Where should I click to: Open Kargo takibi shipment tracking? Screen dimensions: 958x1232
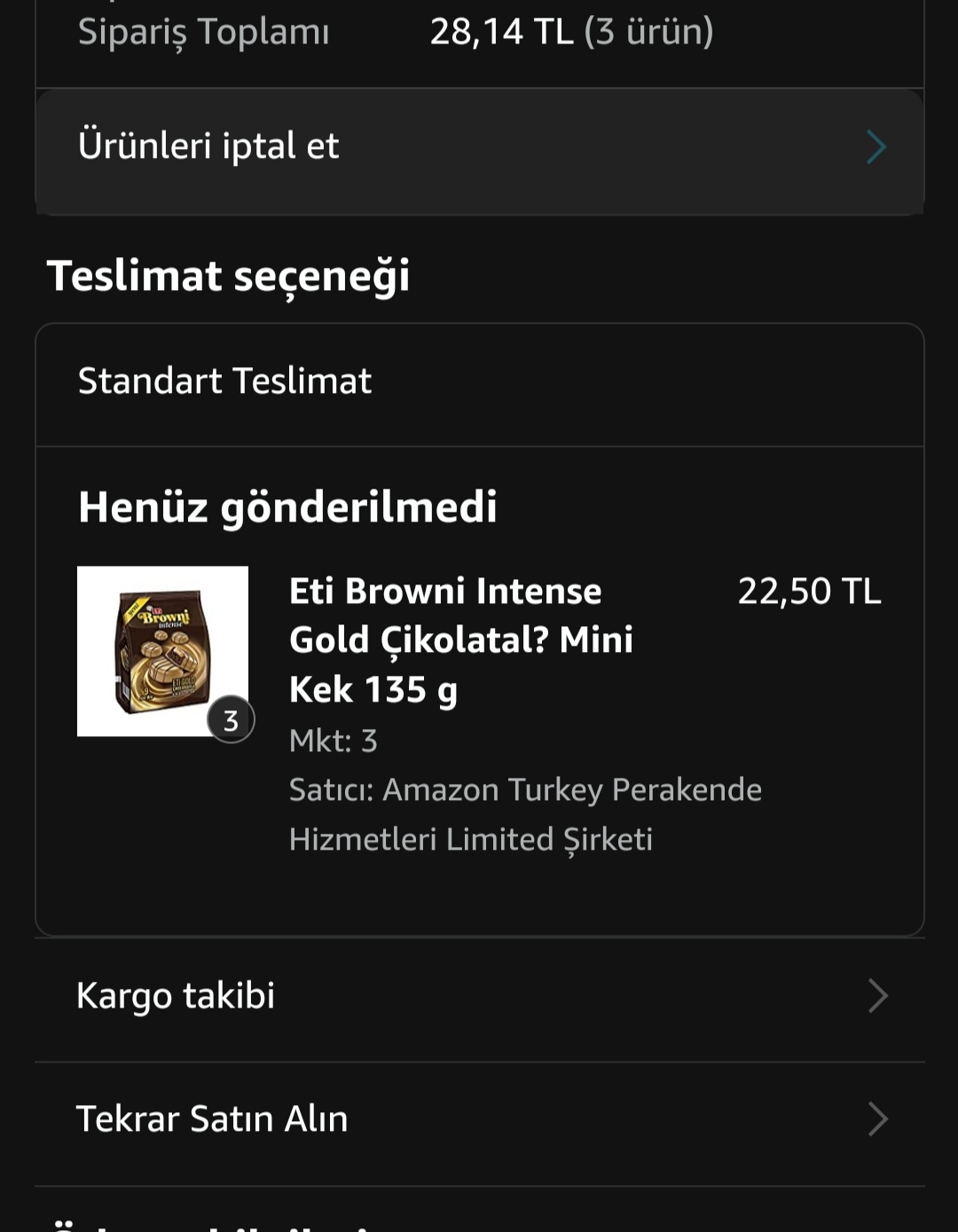pos(479,997)
